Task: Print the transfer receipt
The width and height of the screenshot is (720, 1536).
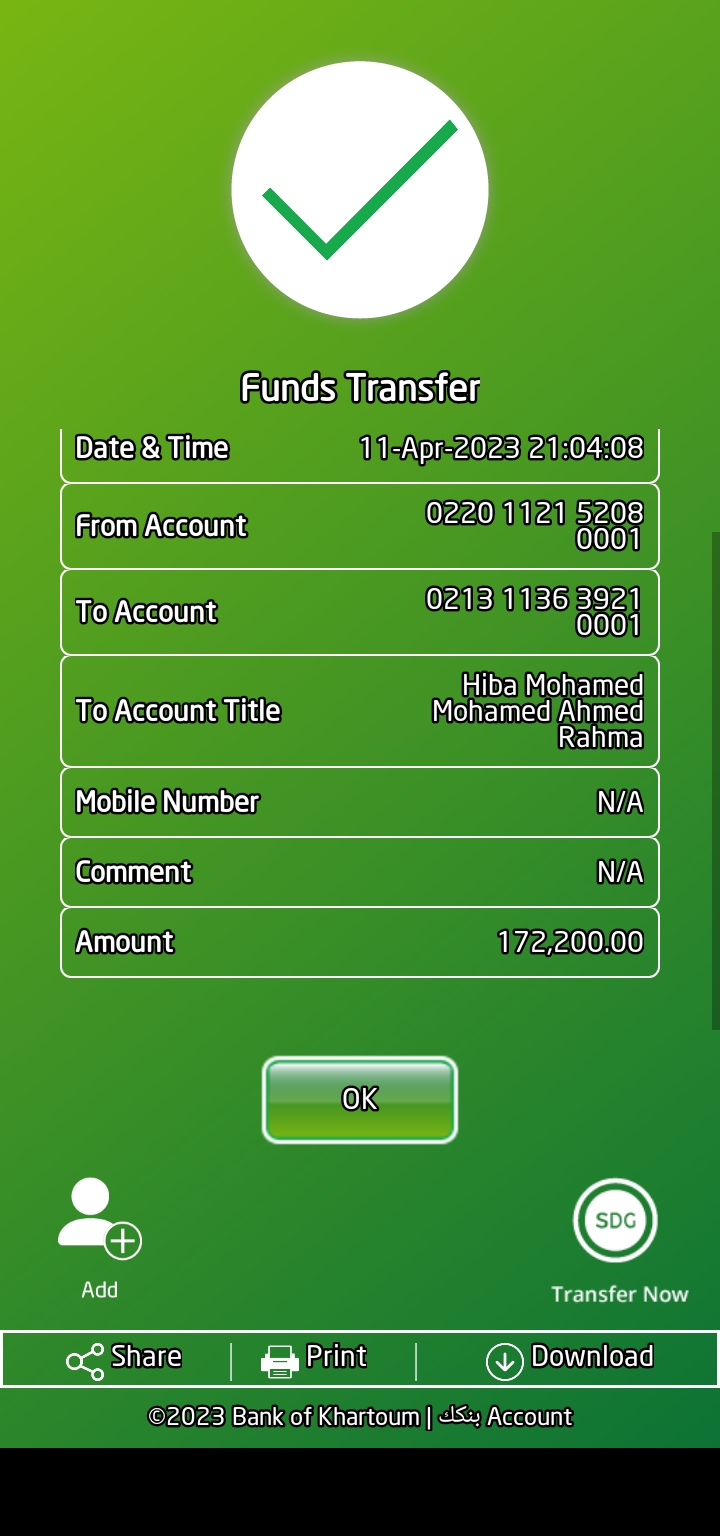Action: coord(314,1358)
